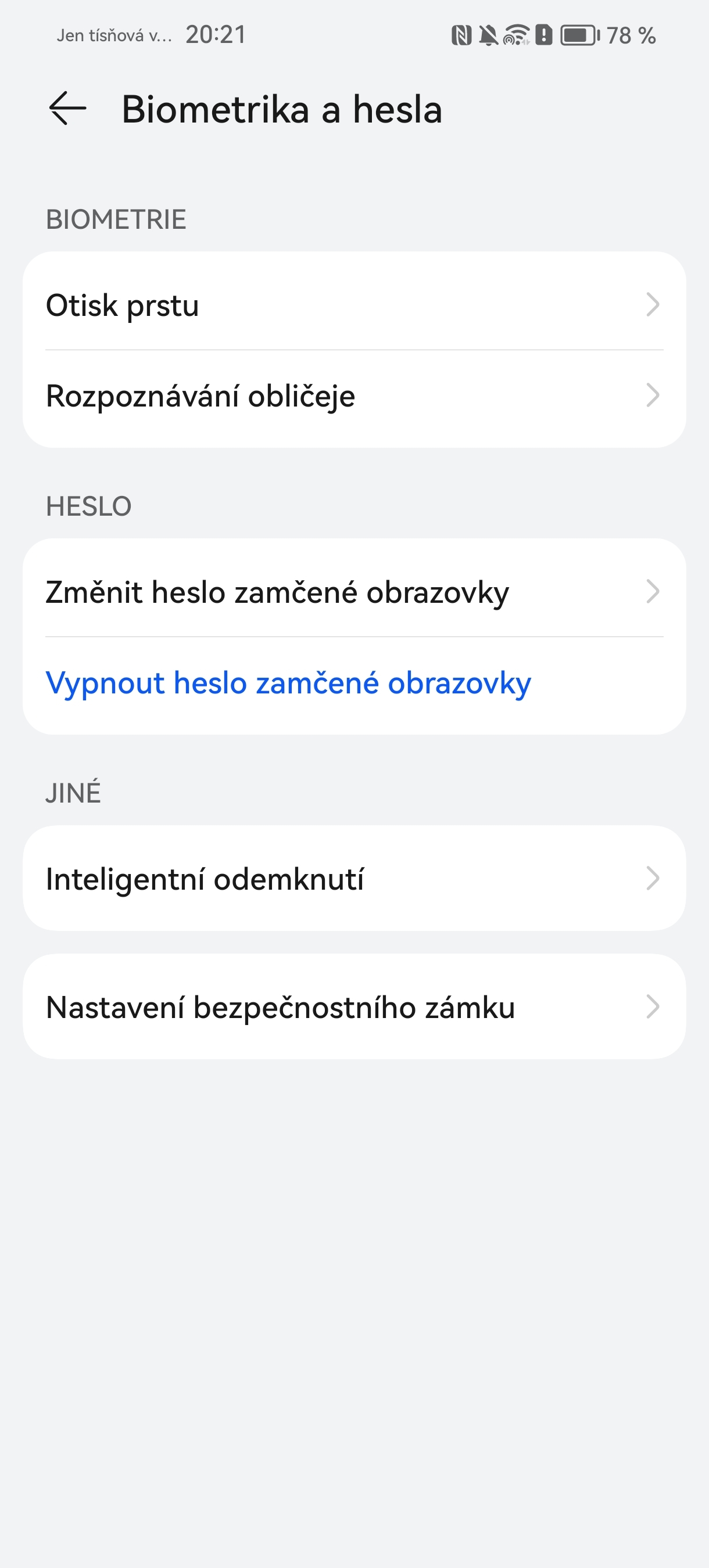The height and width of the screenshot is (1568, 709).
Task: Tap the clock showing 20:21
Action: (x=216, y=35)
